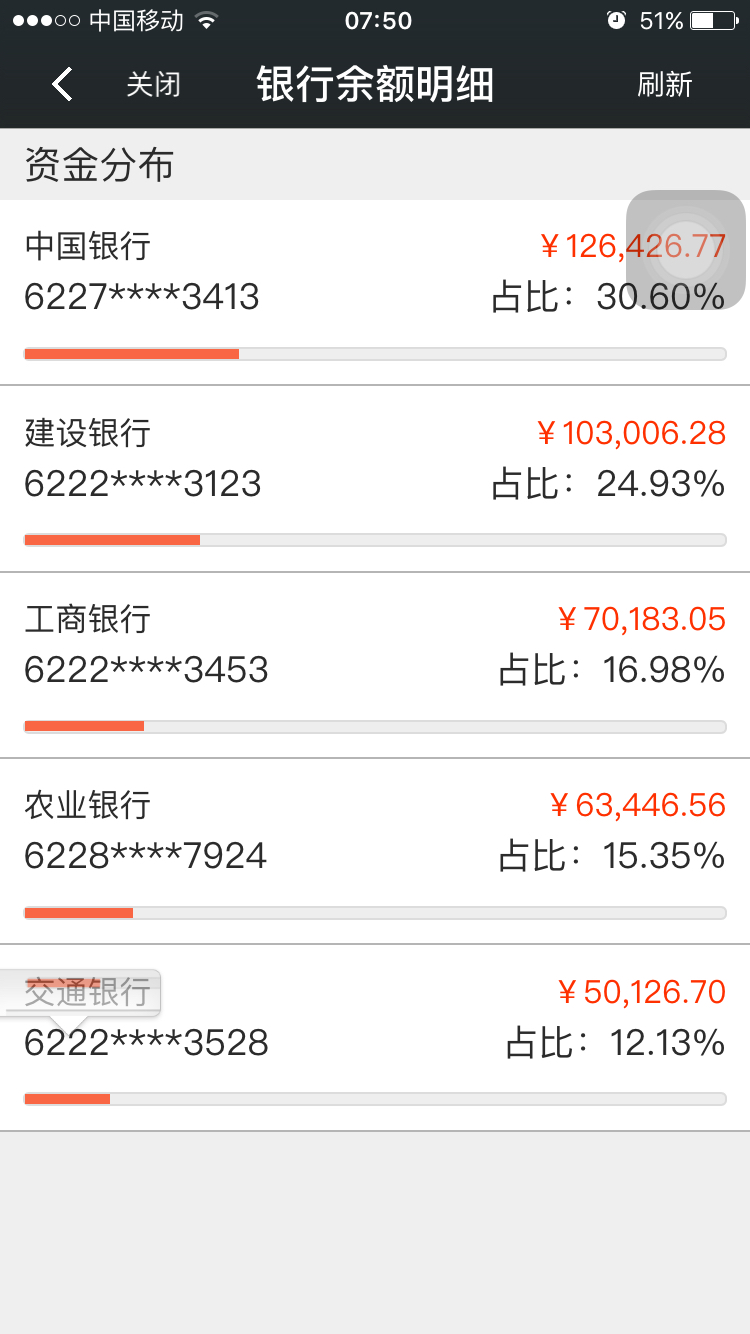Viewport: 750px width, 1334px height.
Task: Tap 关闭 to close this page
Action: [x=153, y=85]
